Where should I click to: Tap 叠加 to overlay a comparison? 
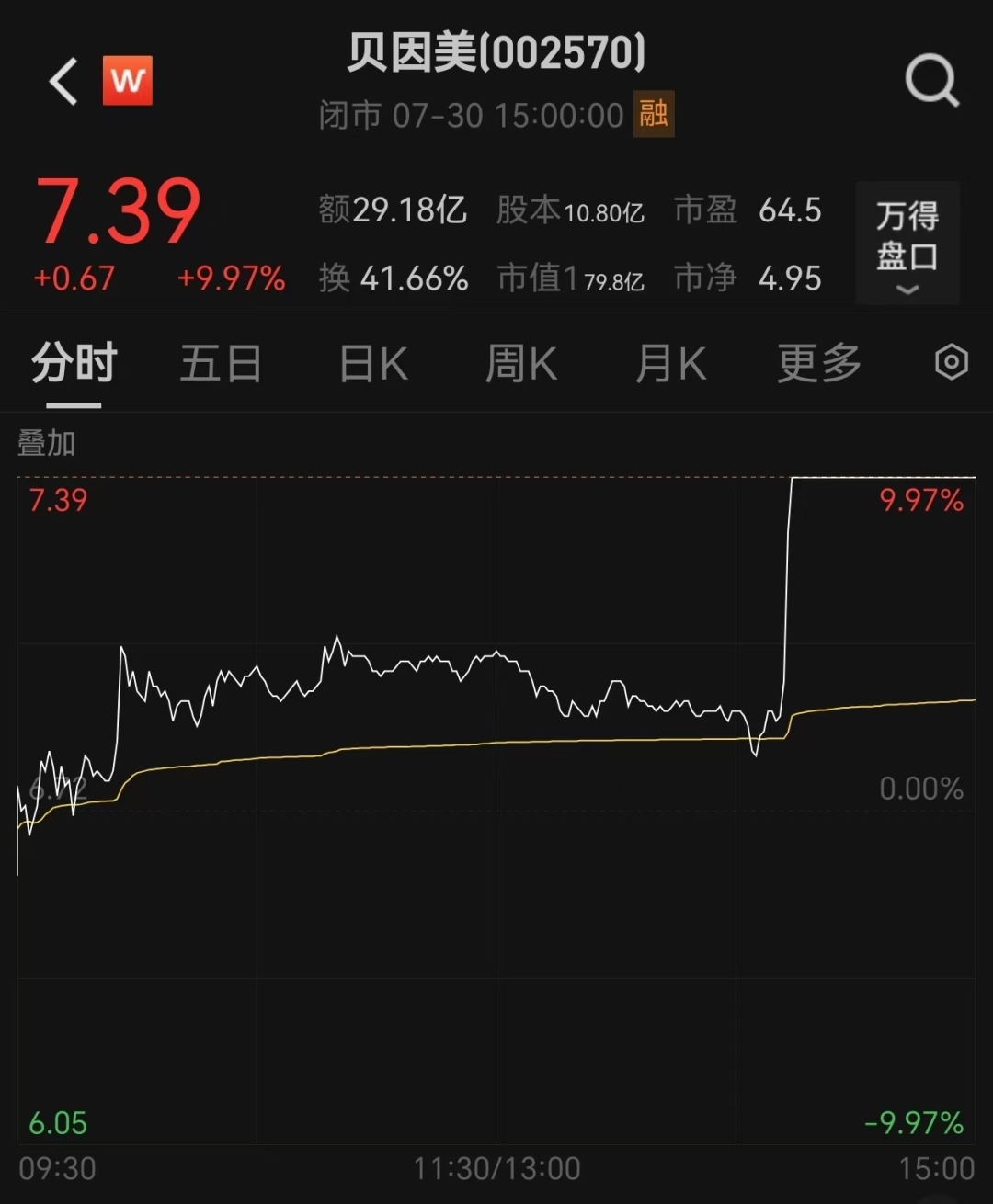point(46,443)
